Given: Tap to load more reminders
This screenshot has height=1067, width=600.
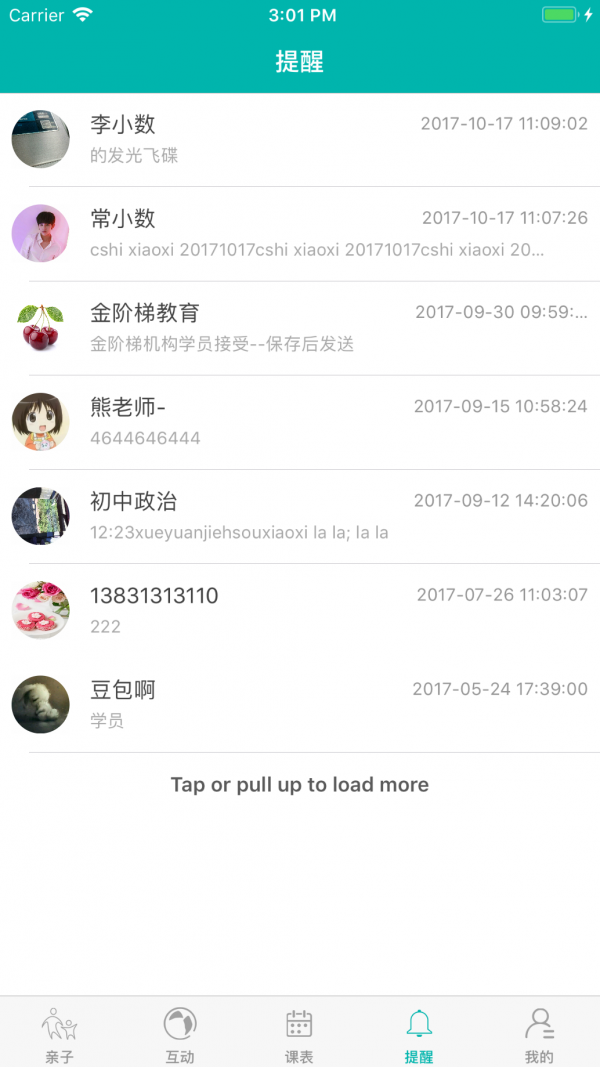Looking at the screenshot, I should click(300, 785).
